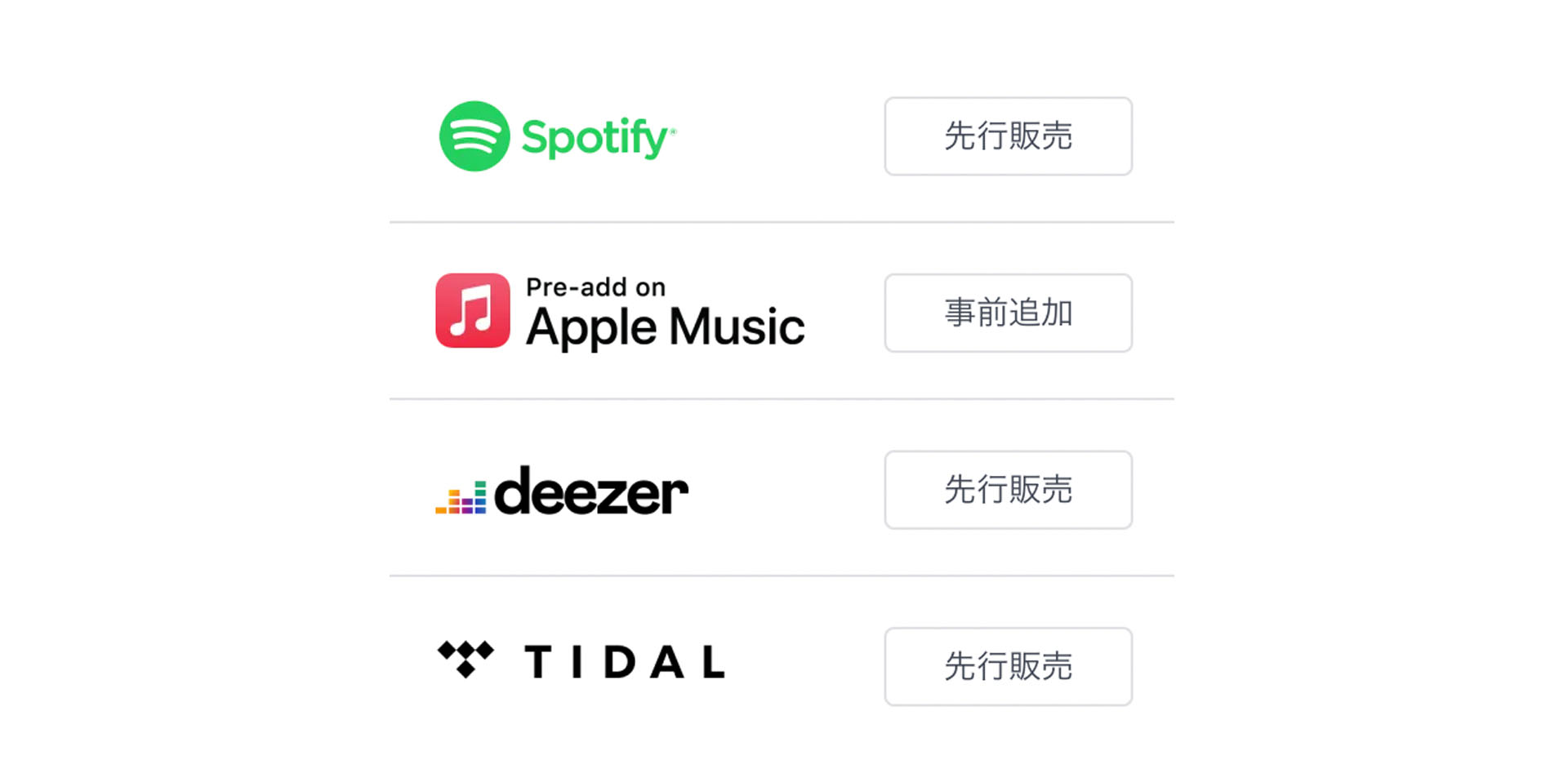This screenshot has width=1568, height=782.
Task: Choose the 先行販売 button next to deezer
Action: 1008,490
